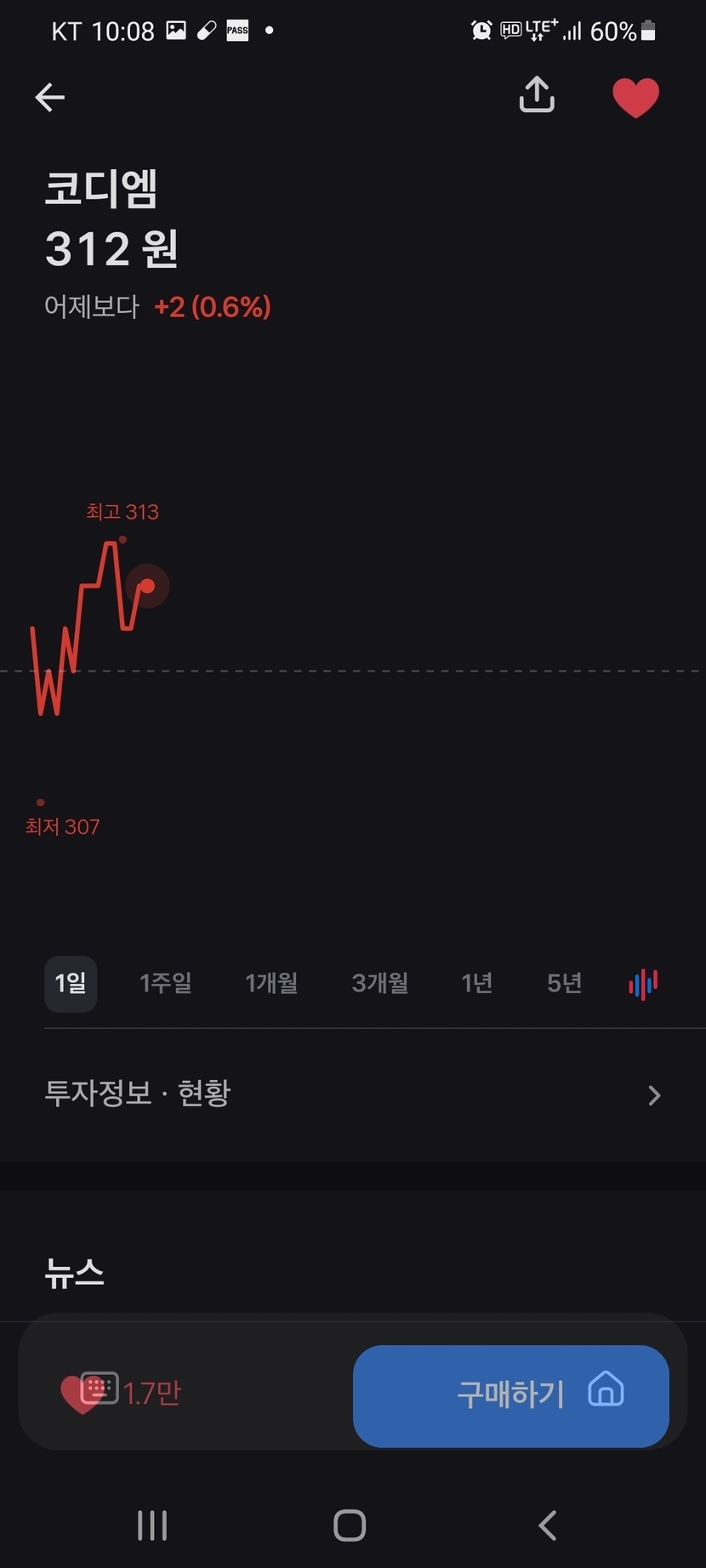This screenshot has height=1568, width=706.
Task: Open recent apps from navigation bar
Action: point(152,1525)
